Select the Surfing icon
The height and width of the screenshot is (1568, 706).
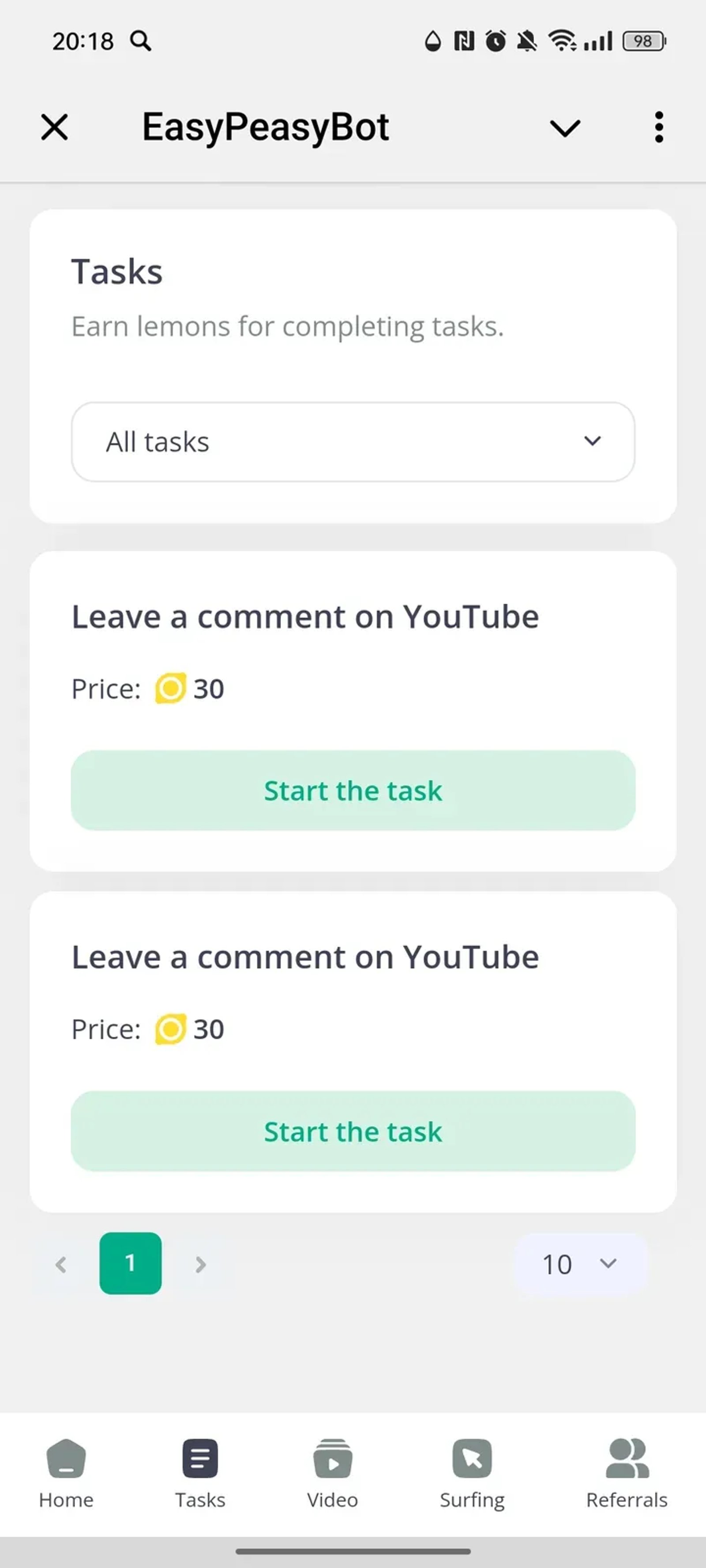(x=473, y=1459)
